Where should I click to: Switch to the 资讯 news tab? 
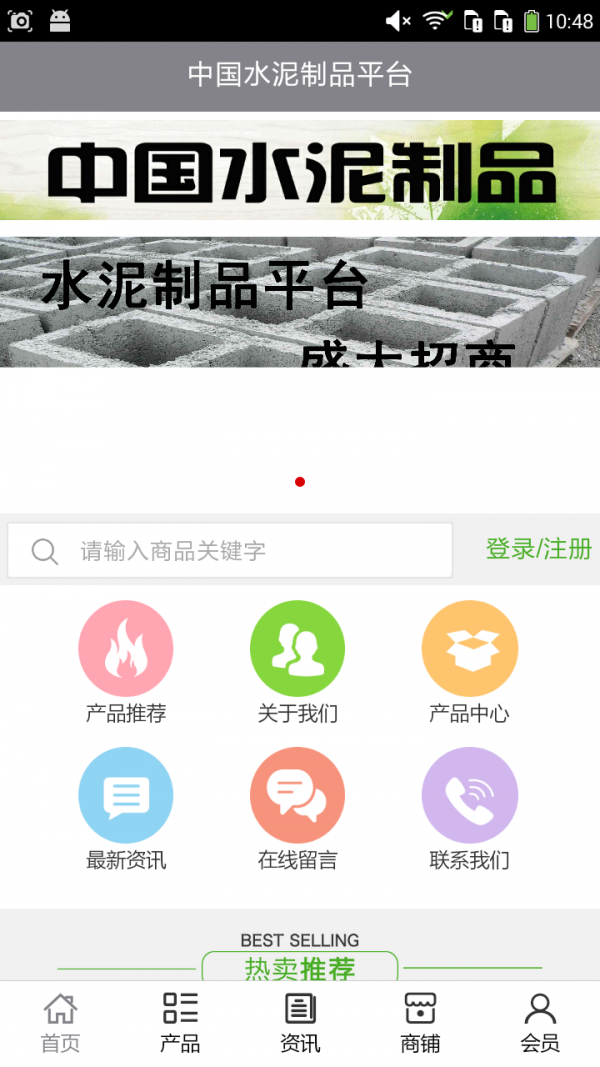pos(300,1022)
